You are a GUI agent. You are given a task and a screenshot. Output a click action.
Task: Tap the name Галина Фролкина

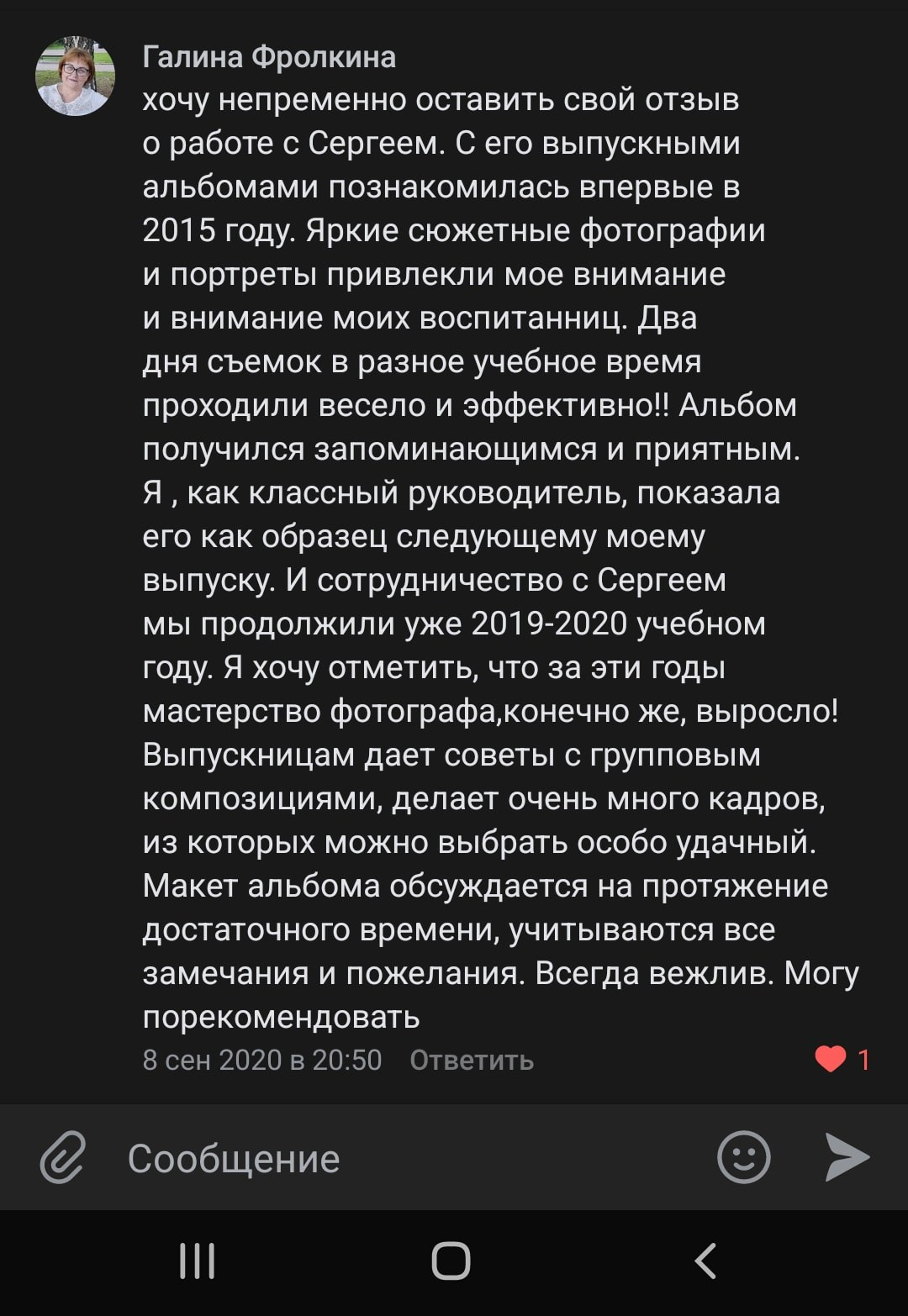coord(269,57)
